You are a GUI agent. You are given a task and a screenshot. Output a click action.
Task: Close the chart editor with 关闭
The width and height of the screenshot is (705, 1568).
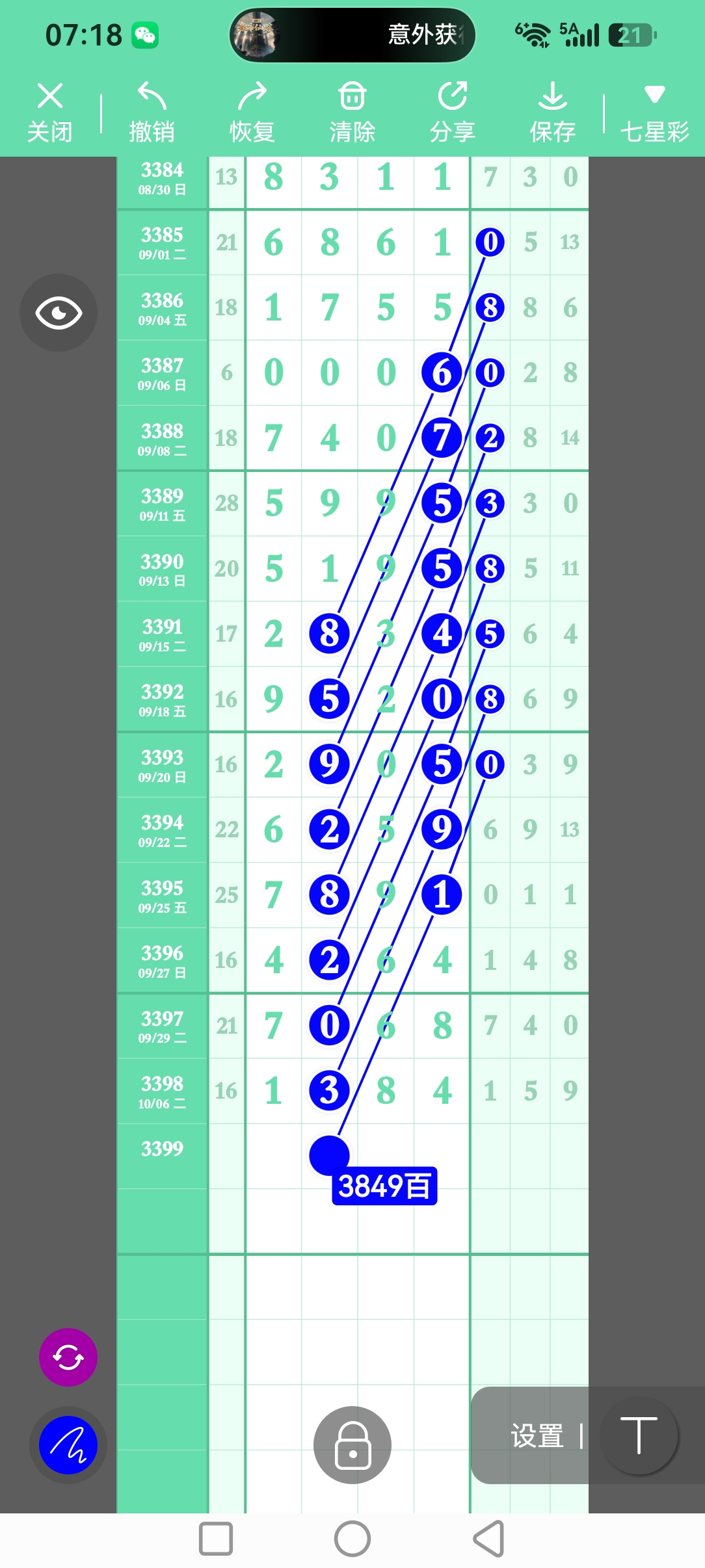click(49, 112)
